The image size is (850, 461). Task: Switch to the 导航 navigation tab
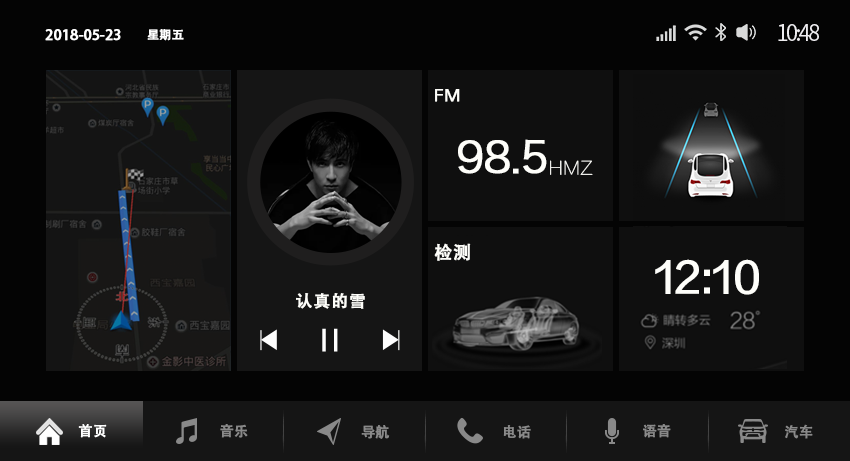pos(354,432)
